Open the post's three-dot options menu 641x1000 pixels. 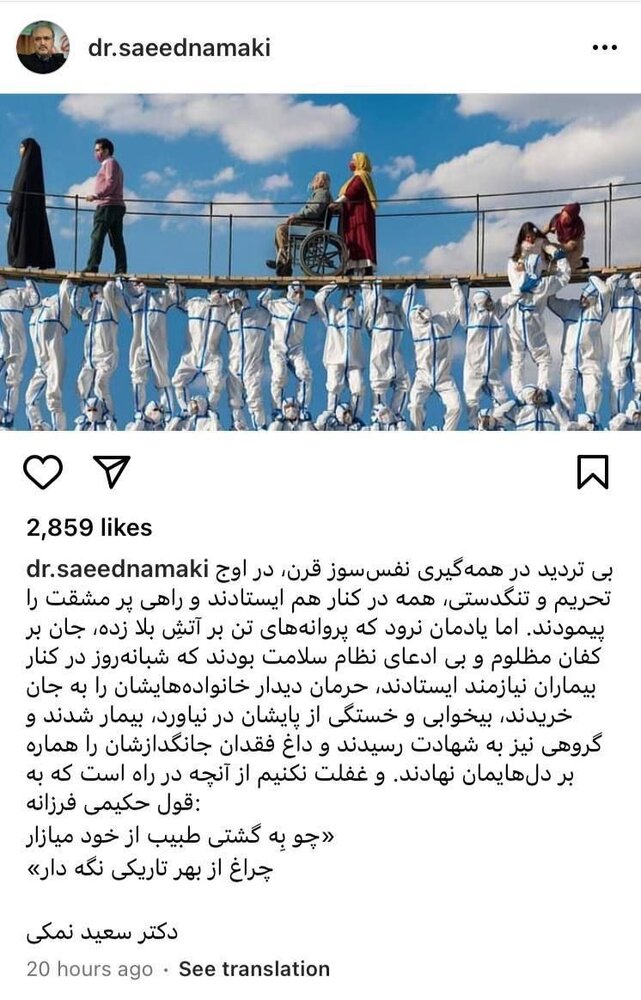point(605,47)
